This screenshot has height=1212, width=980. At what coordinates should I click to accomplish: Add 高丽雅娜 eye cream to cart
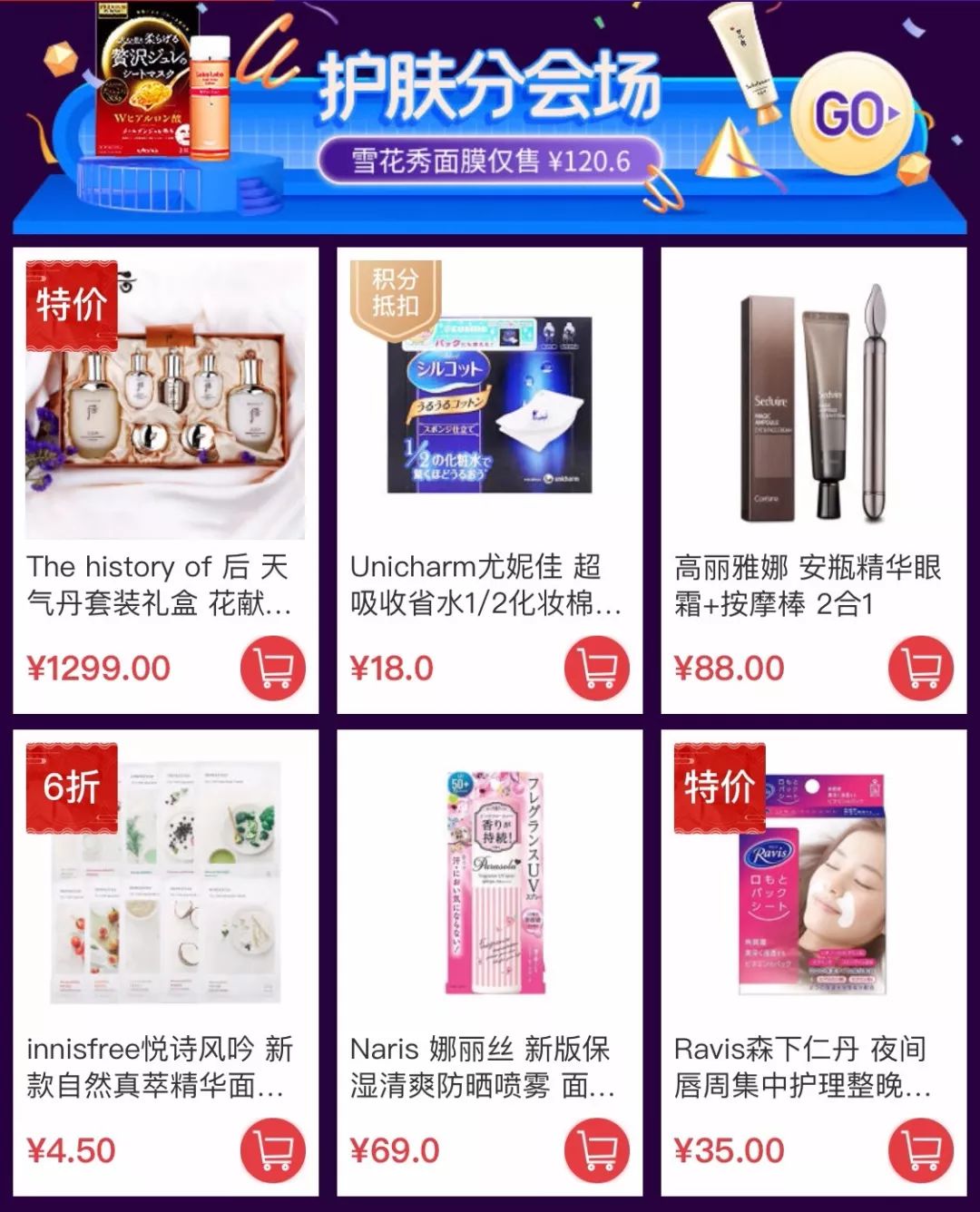pos(920,670)
